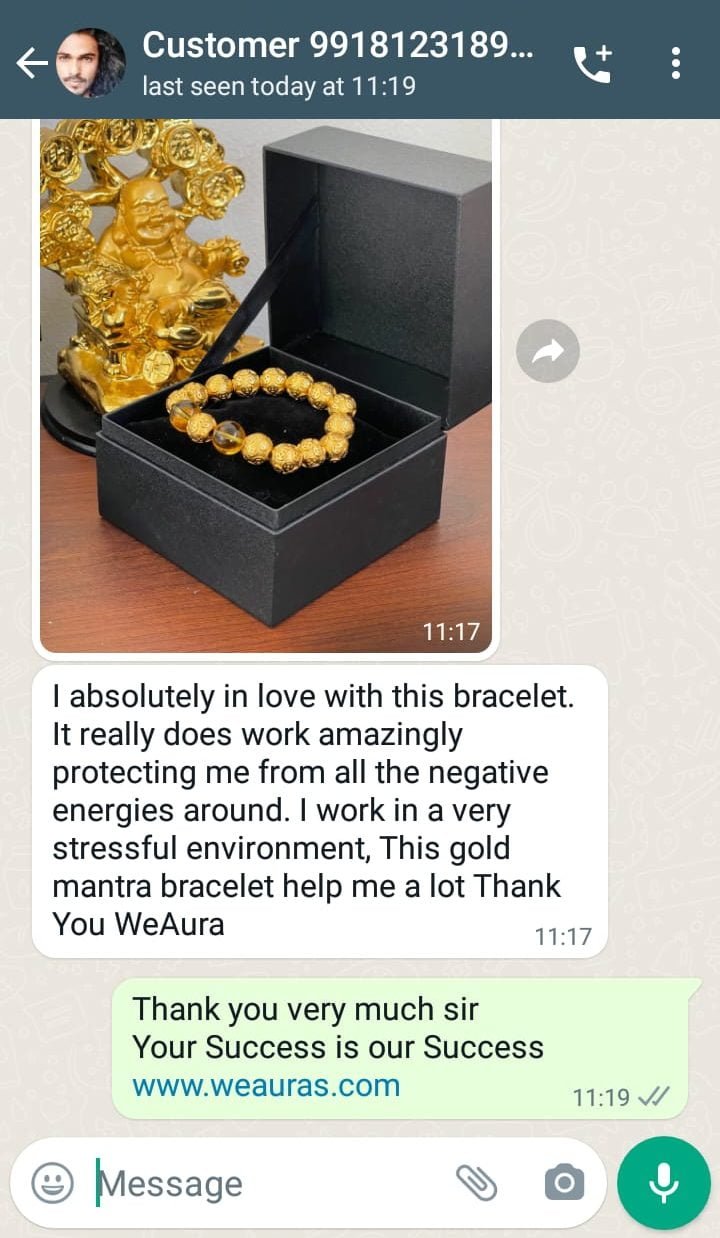Open the www.weauras.com link
720x1238 pixels.
[x=266, y=1085]
